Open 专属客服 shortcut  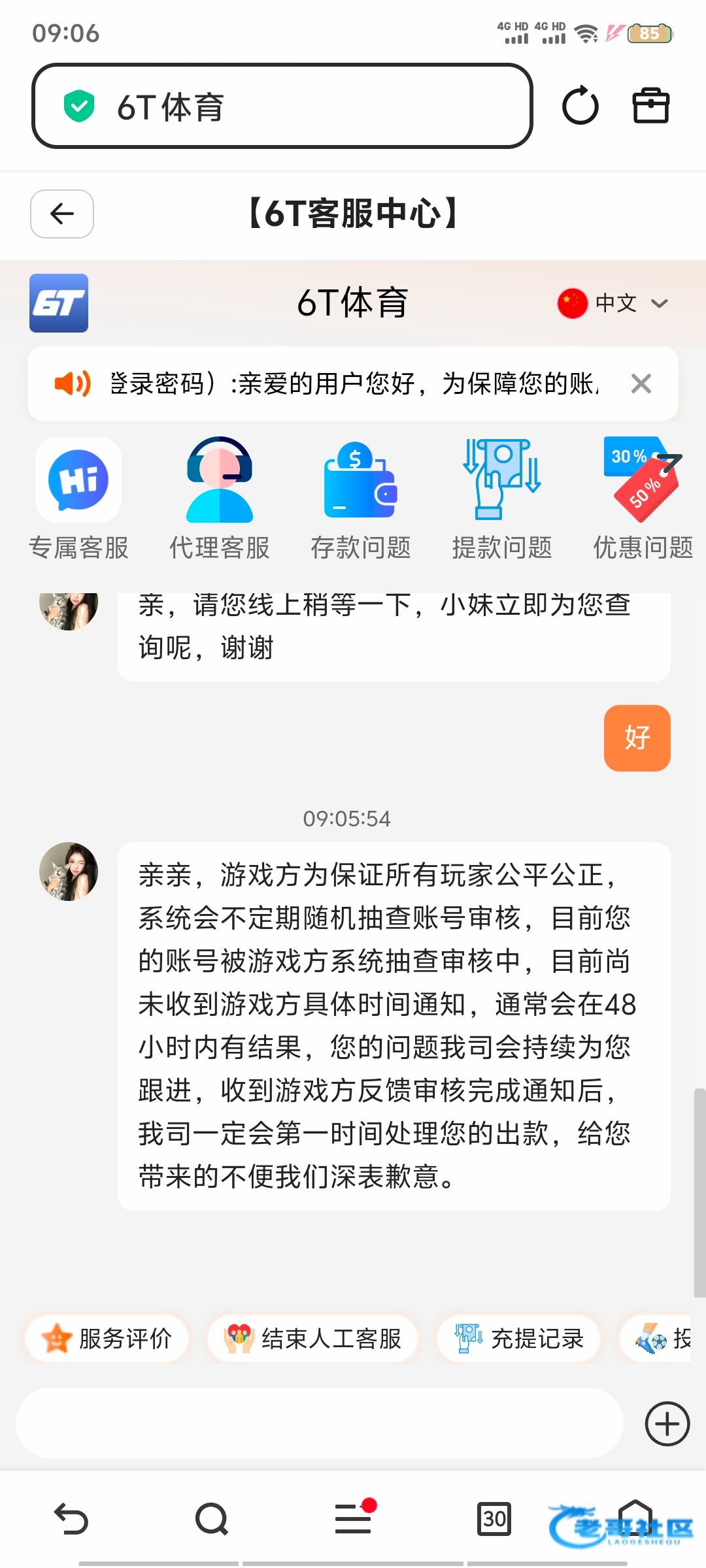pyautogui.click(x=78, y=499)
